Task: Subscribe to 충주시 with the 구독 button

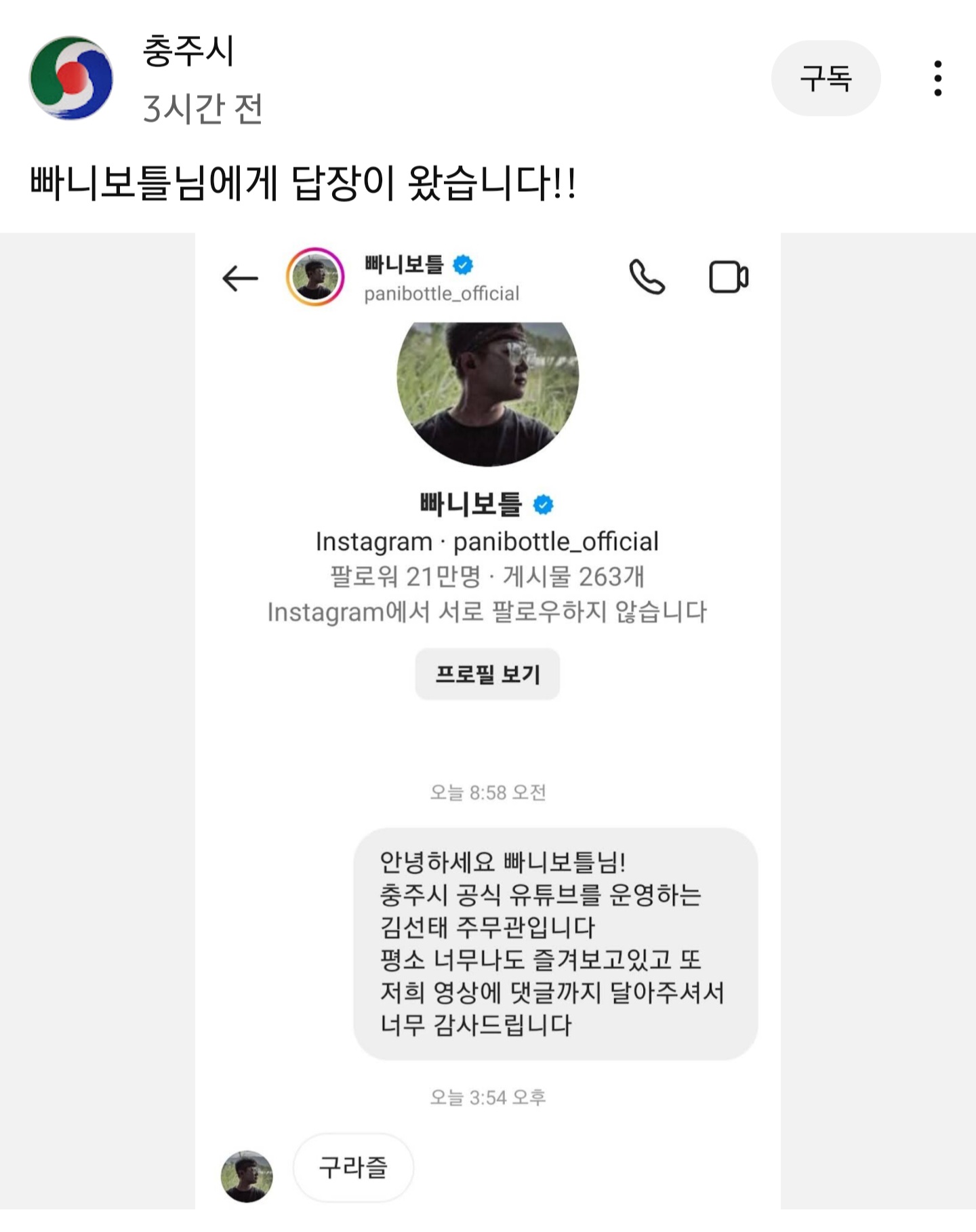Action: pos(826,78)
